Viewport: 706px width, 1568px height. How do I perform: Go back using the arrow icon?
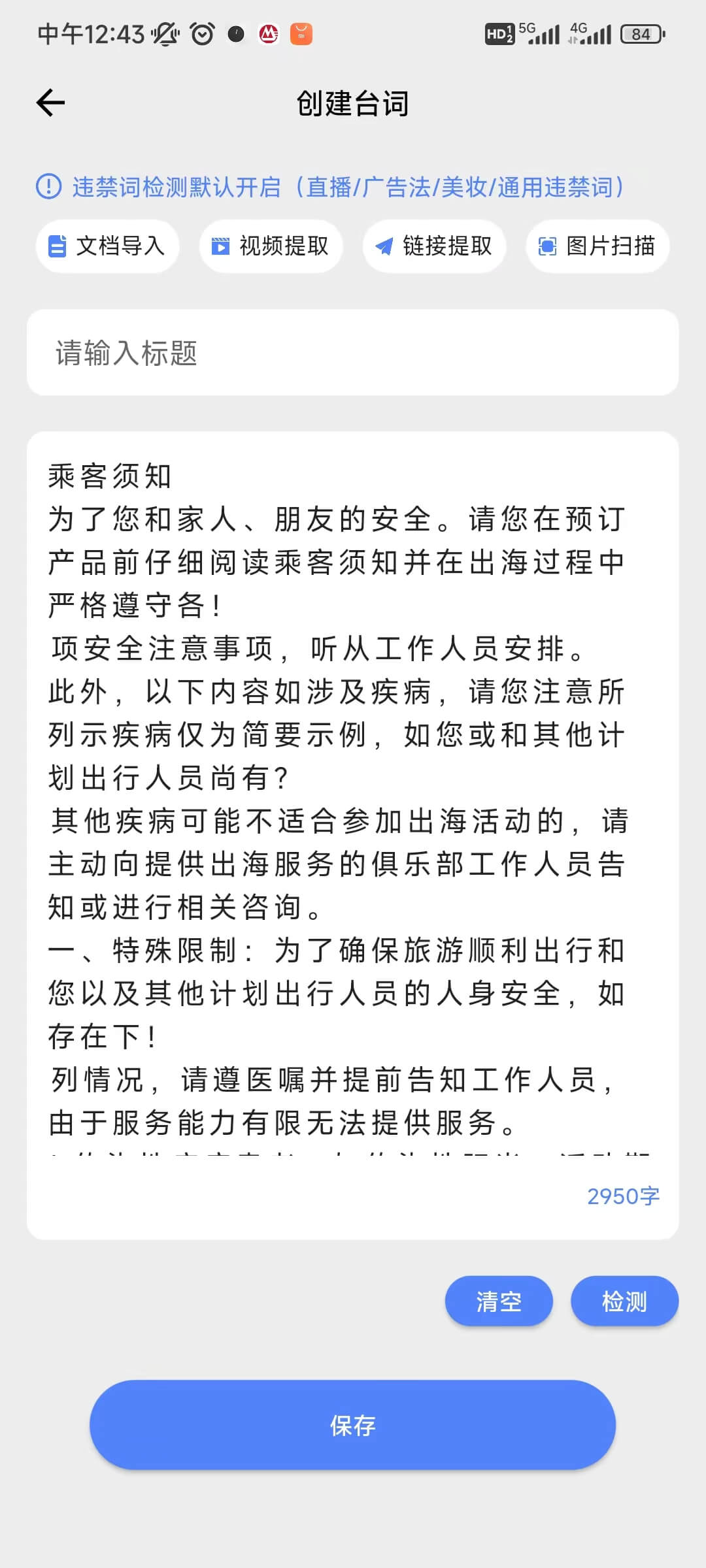pyautogui.click(x=50, y=103)
